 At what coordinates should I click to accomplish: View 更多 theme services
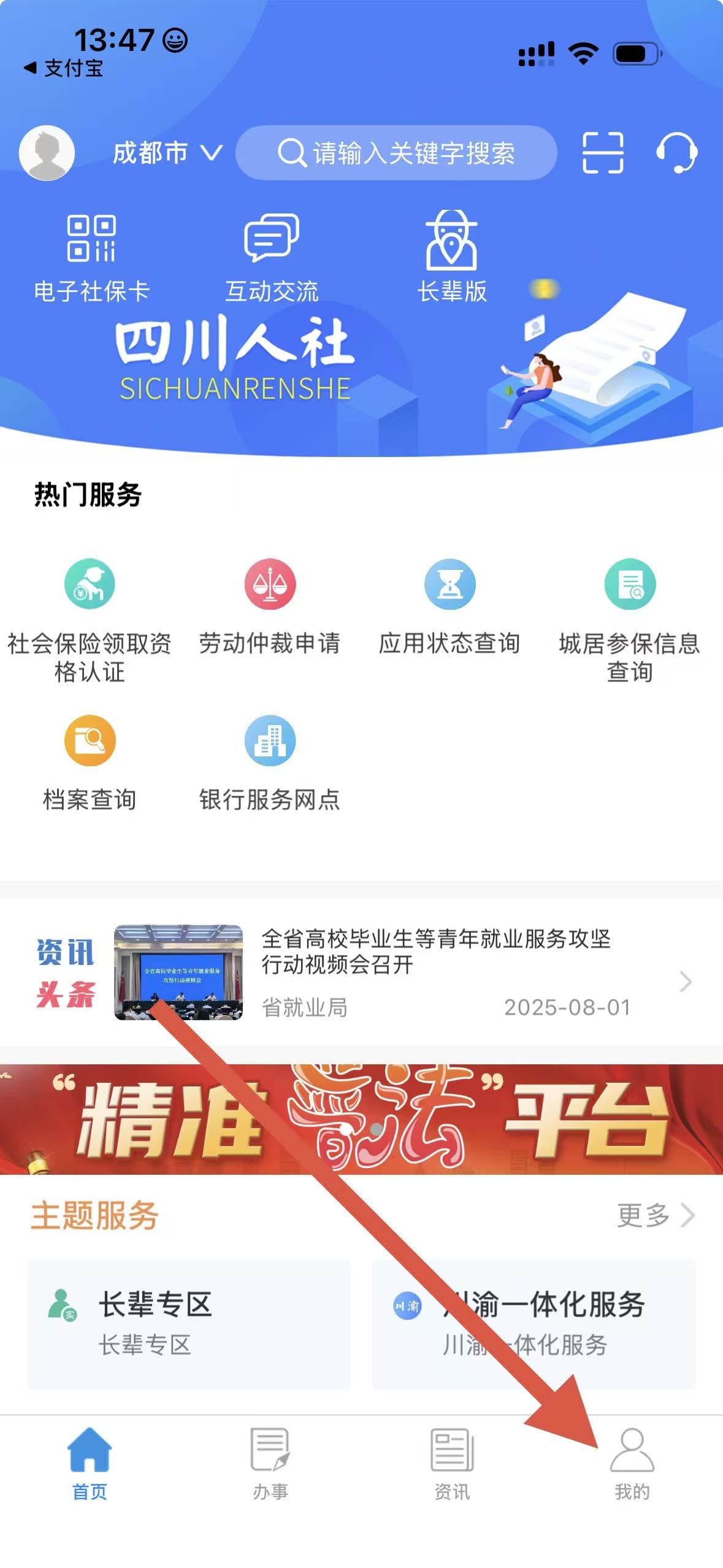655,1215
